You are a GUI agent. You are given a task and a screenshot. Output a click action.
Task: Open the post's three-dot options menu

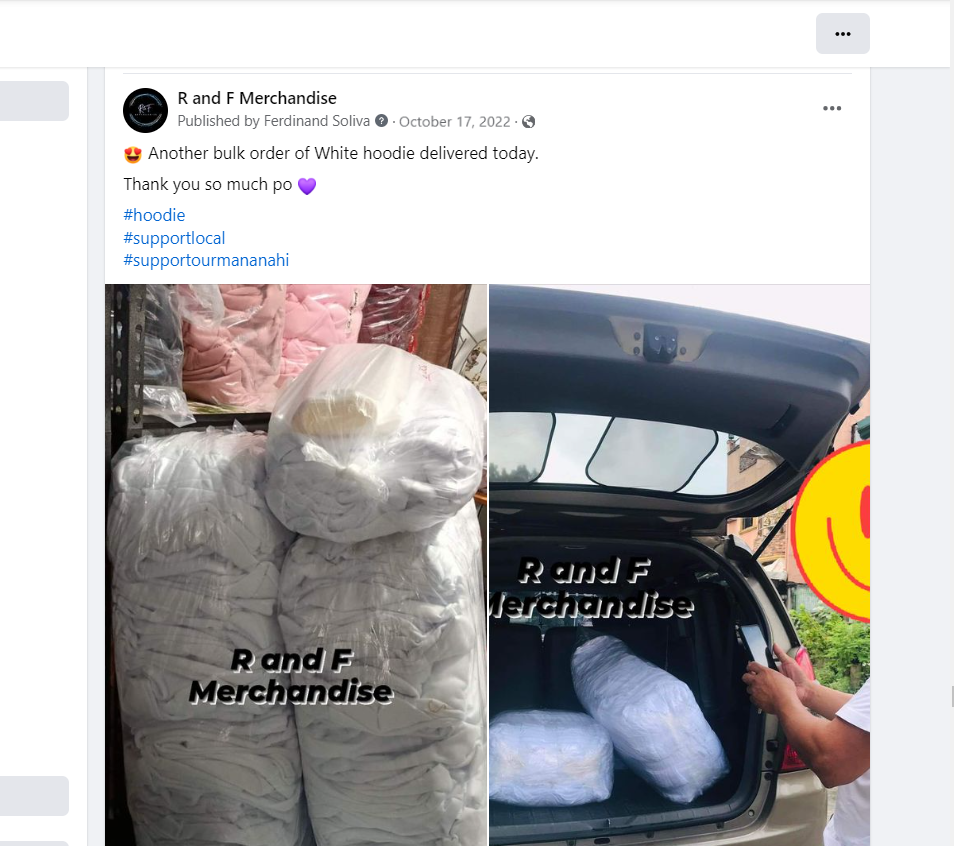click(x=832, y=109)
